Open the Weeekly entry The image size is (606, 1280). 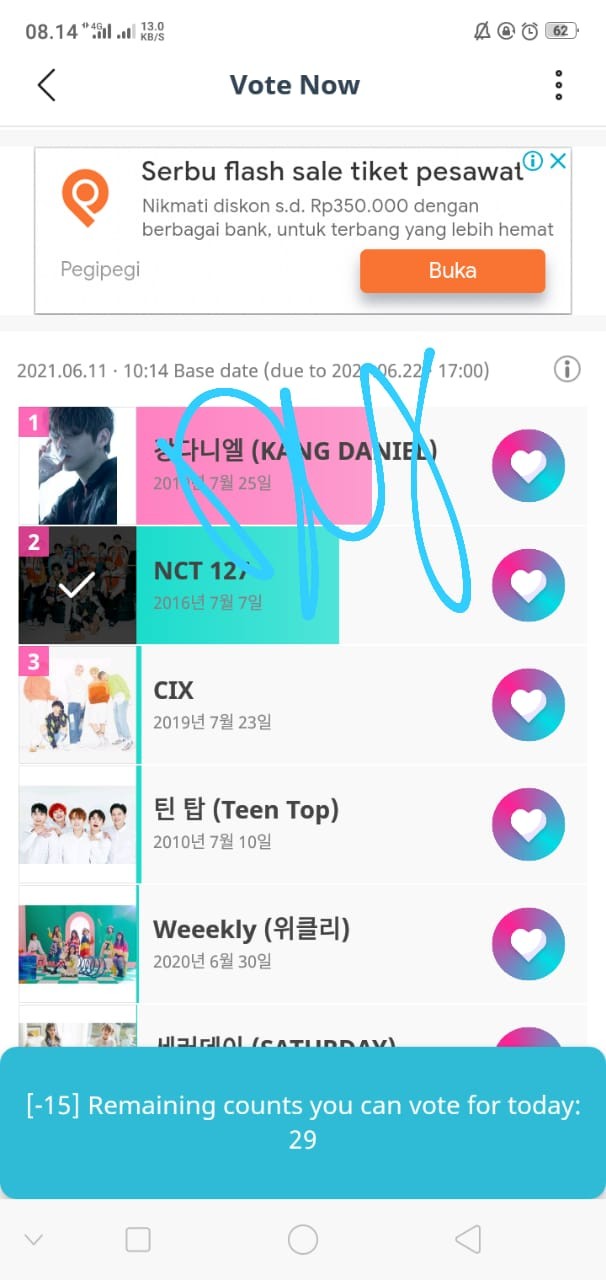pyautogui.click(x=300, y=944)
